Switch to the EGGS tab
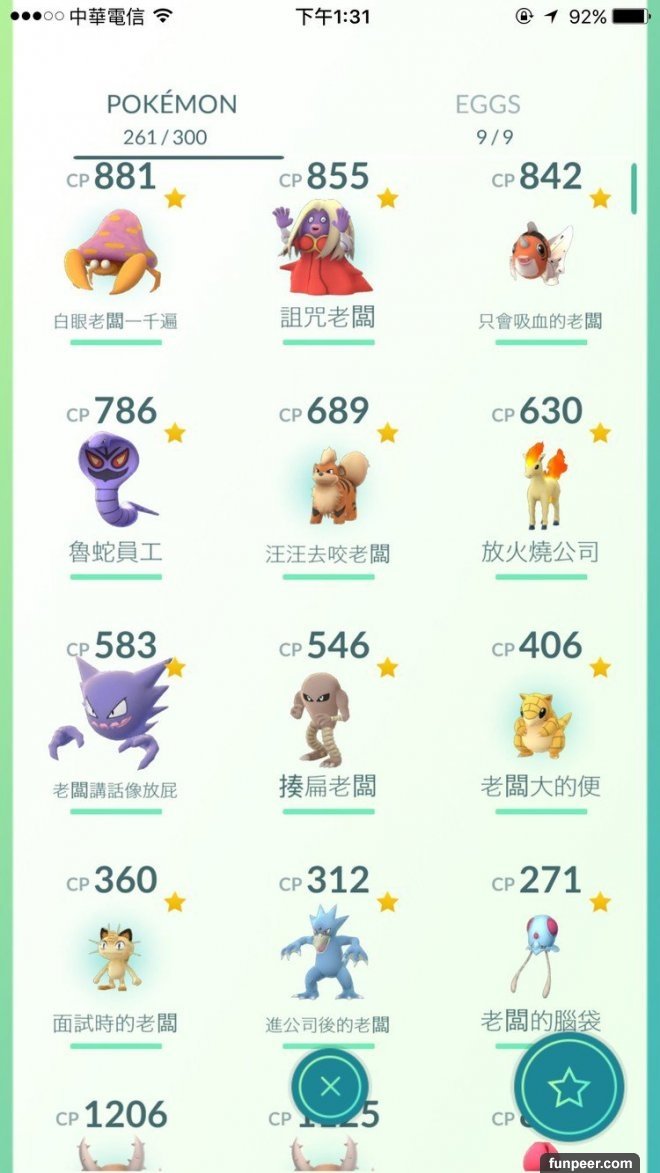The height and width of the screenshot is (1173, 660). pyautogui.click(x=488, y=116)
